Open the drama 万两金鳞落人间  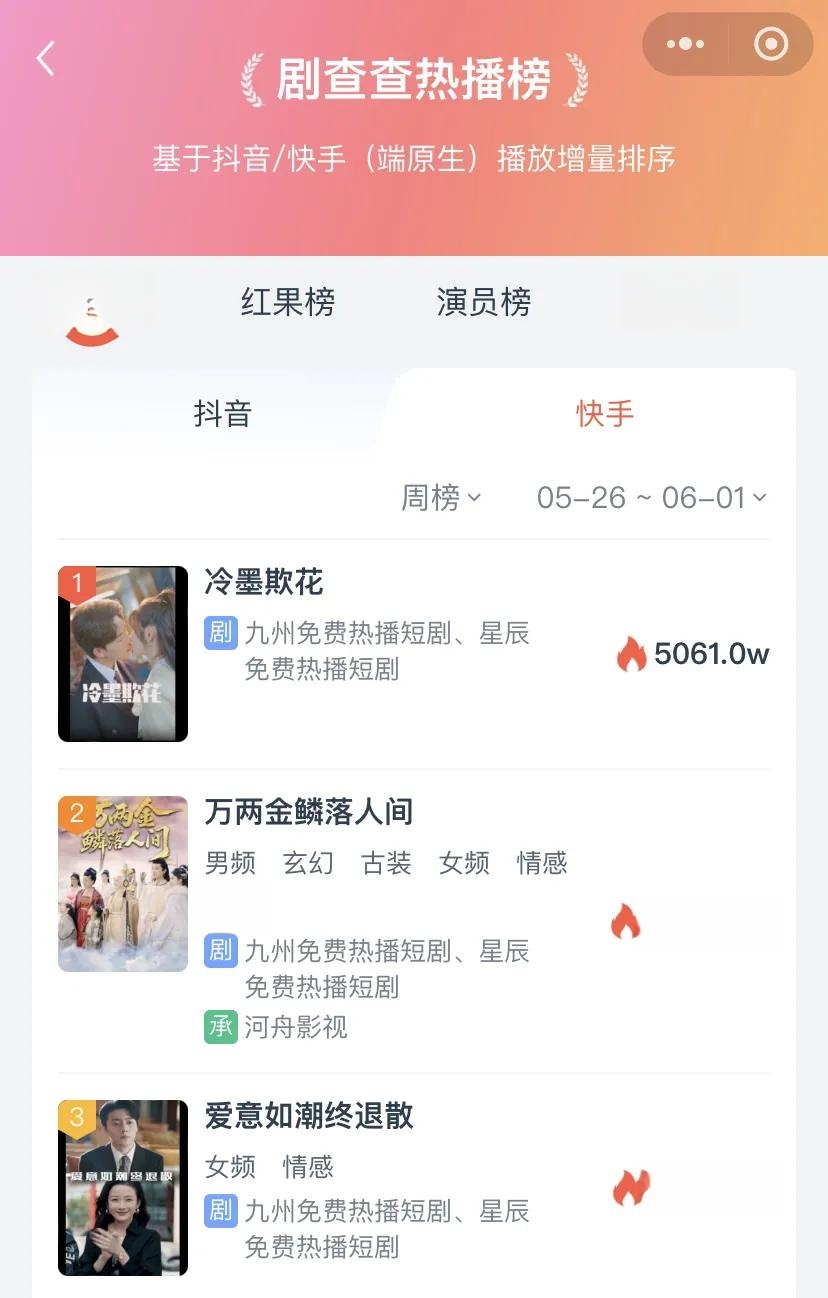tap(308, 812)
